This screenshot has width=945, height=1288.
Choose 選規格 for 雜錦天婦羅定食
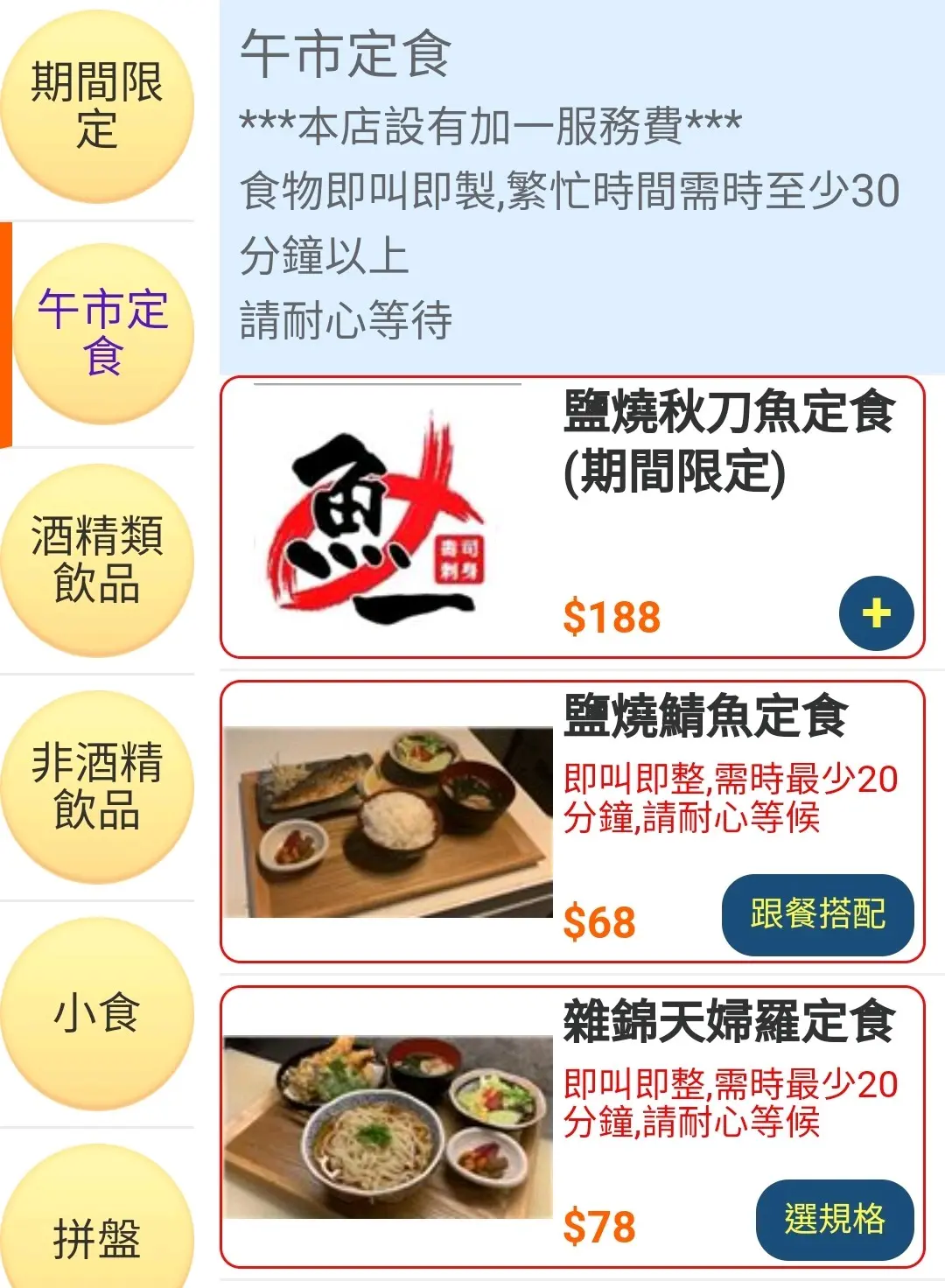(834, 1219)
